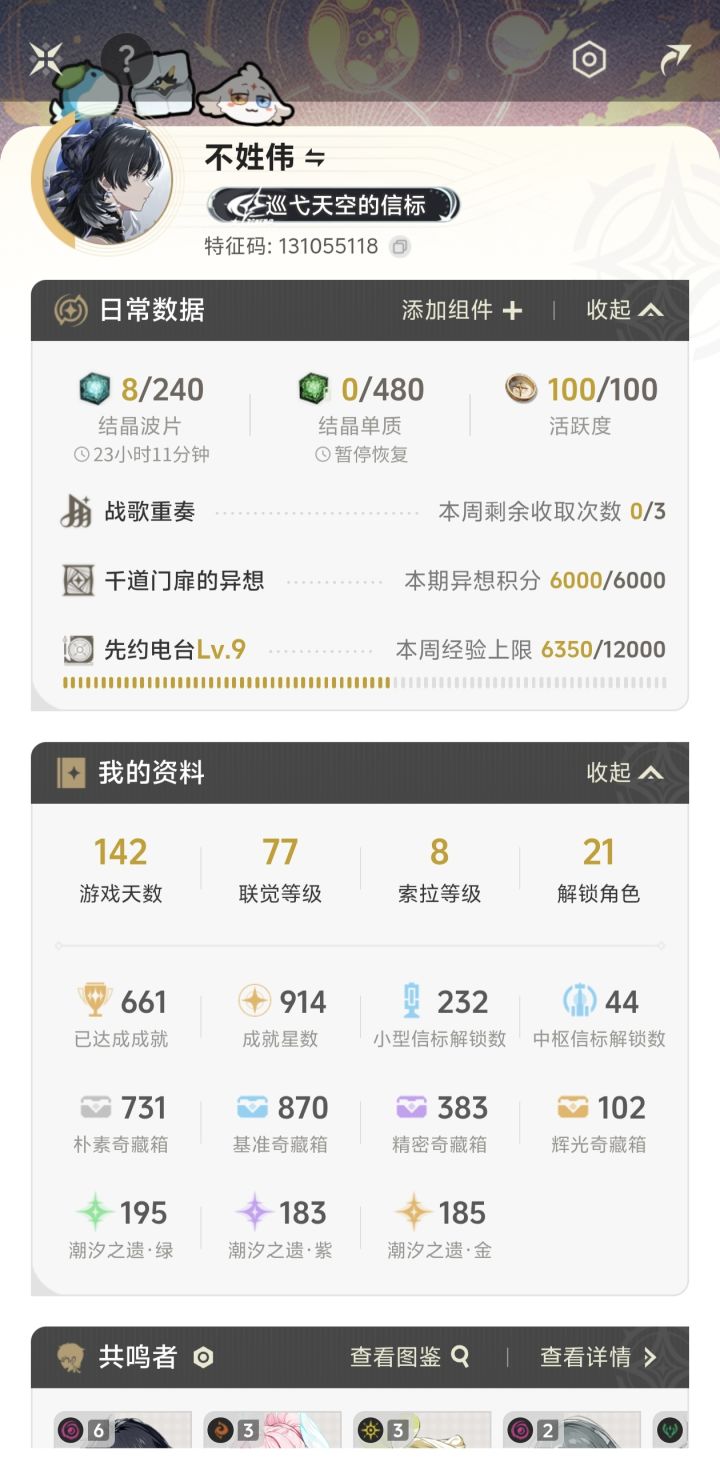Click the 战歌重奏 music note icon

click(x=75, y=512)
